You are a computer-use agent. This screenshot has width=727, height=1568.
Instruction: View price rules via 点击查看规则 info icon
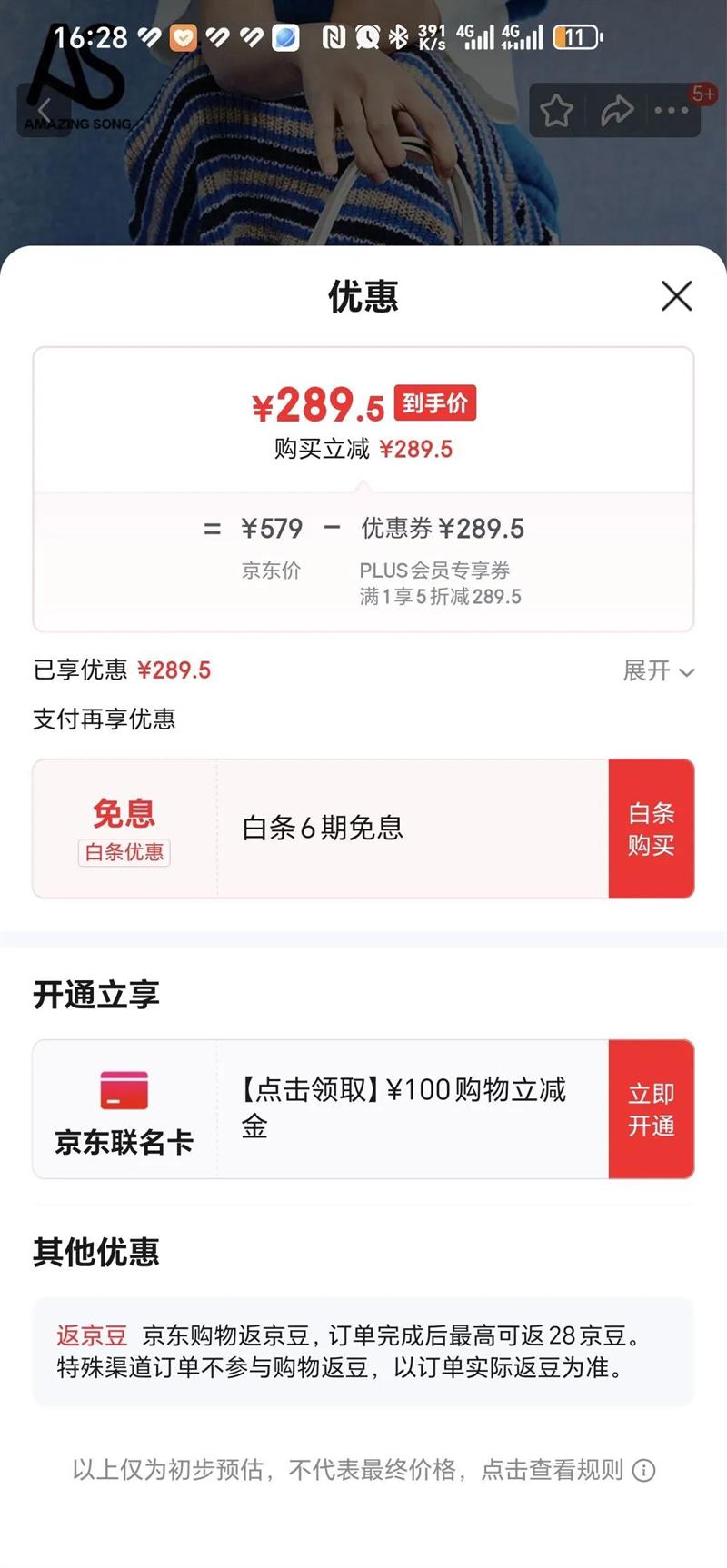pyautogui.click(x=643, y=1470)
